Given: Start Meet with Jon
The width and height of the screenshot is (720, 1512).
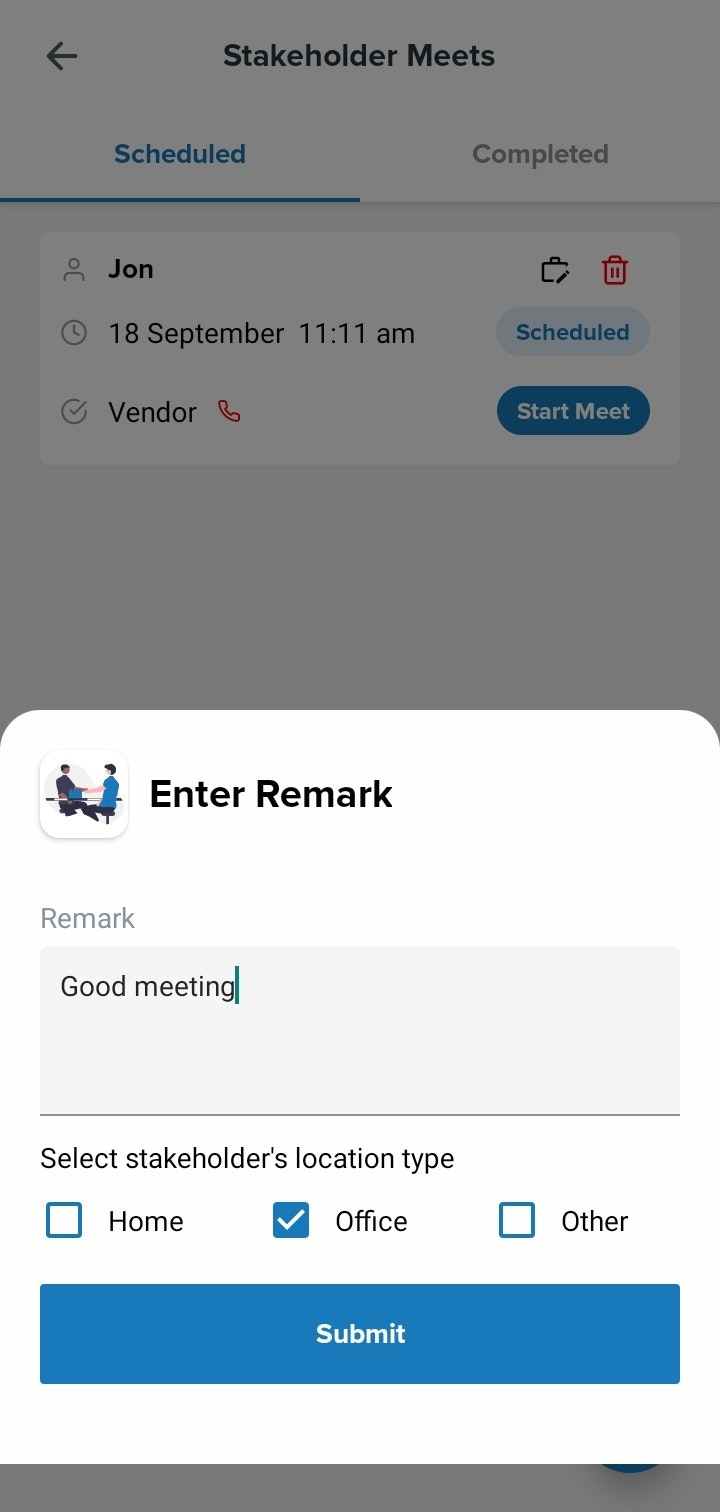Looking at the screenshot, I should [x=573, y=411].
